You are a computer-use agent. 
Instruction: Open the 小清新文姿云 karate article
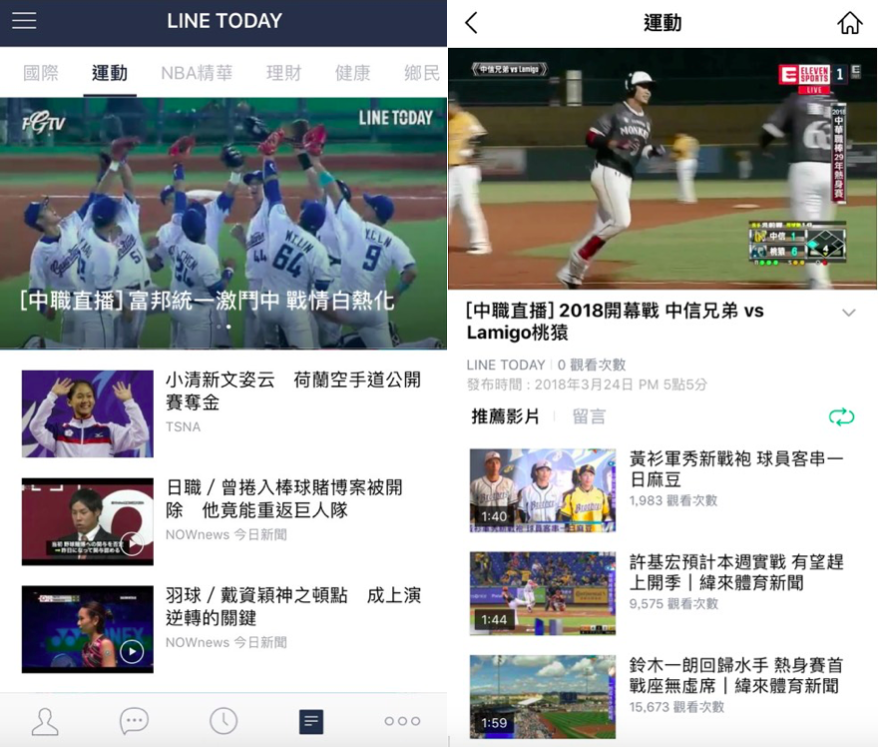tap(292, 391)
